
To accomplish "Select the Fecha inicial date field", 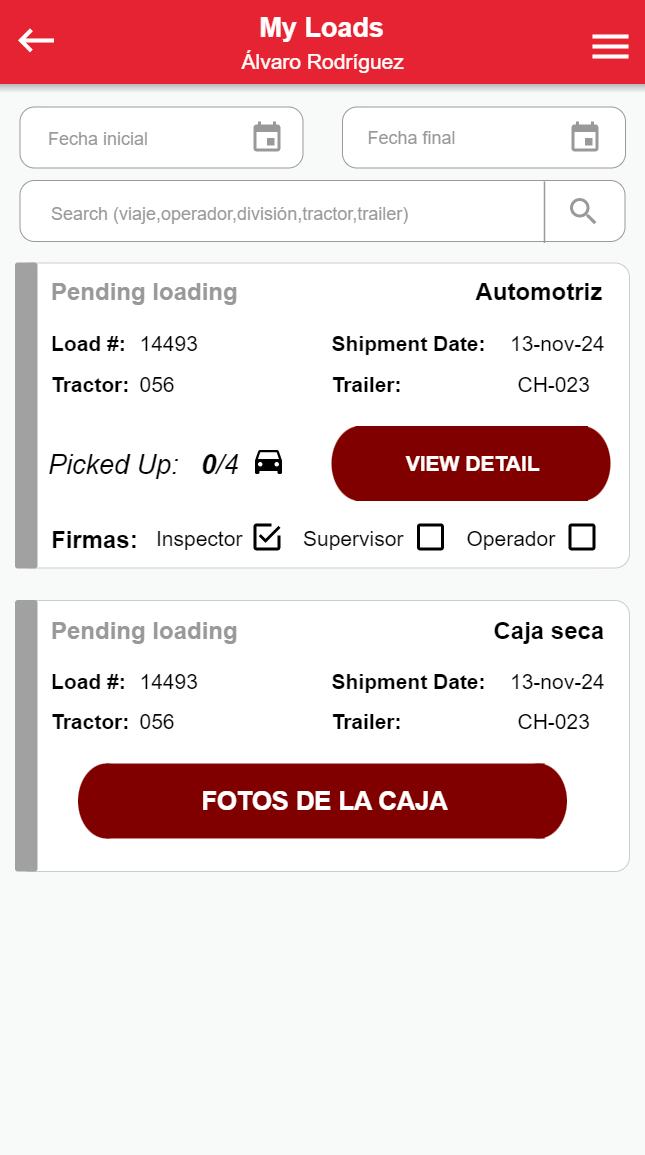I will click(x=161, y=138).
